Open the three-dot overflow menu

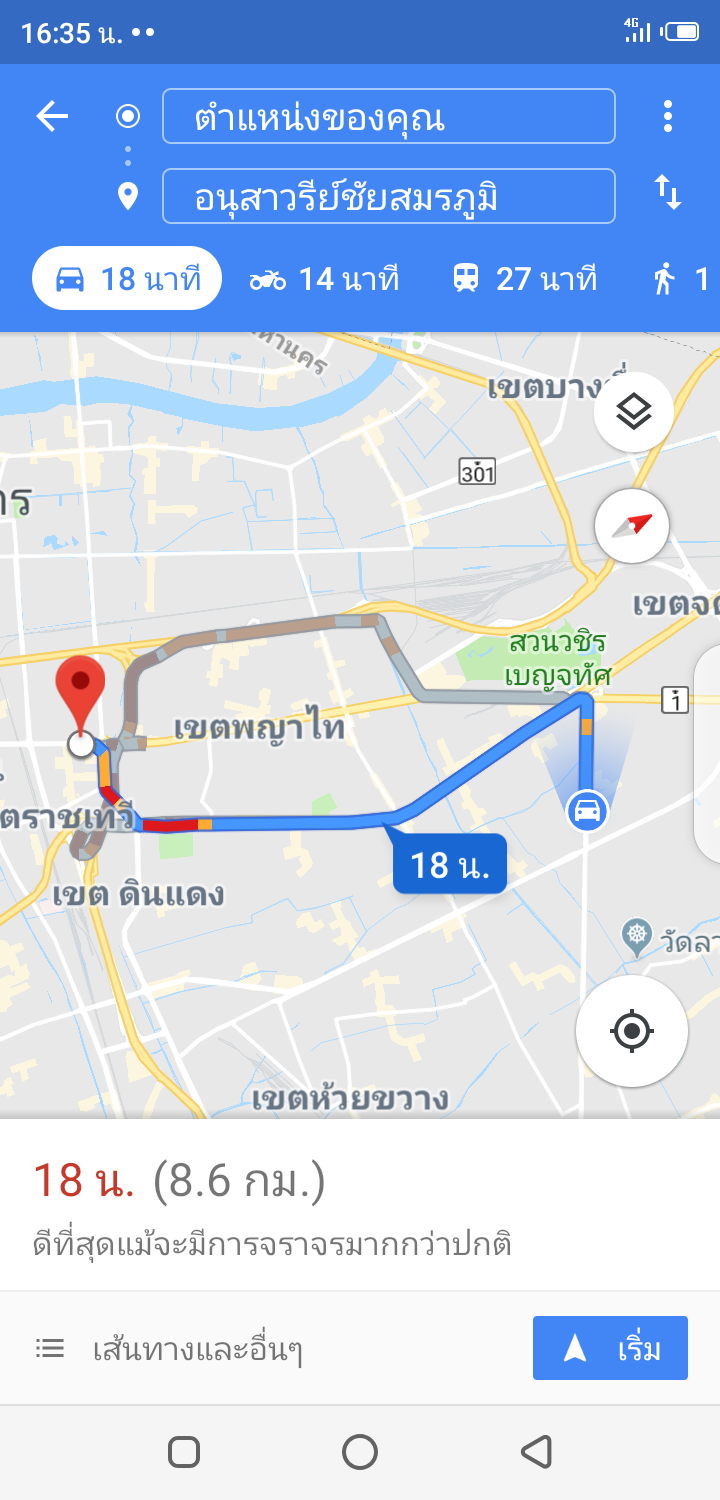point(668,117)
